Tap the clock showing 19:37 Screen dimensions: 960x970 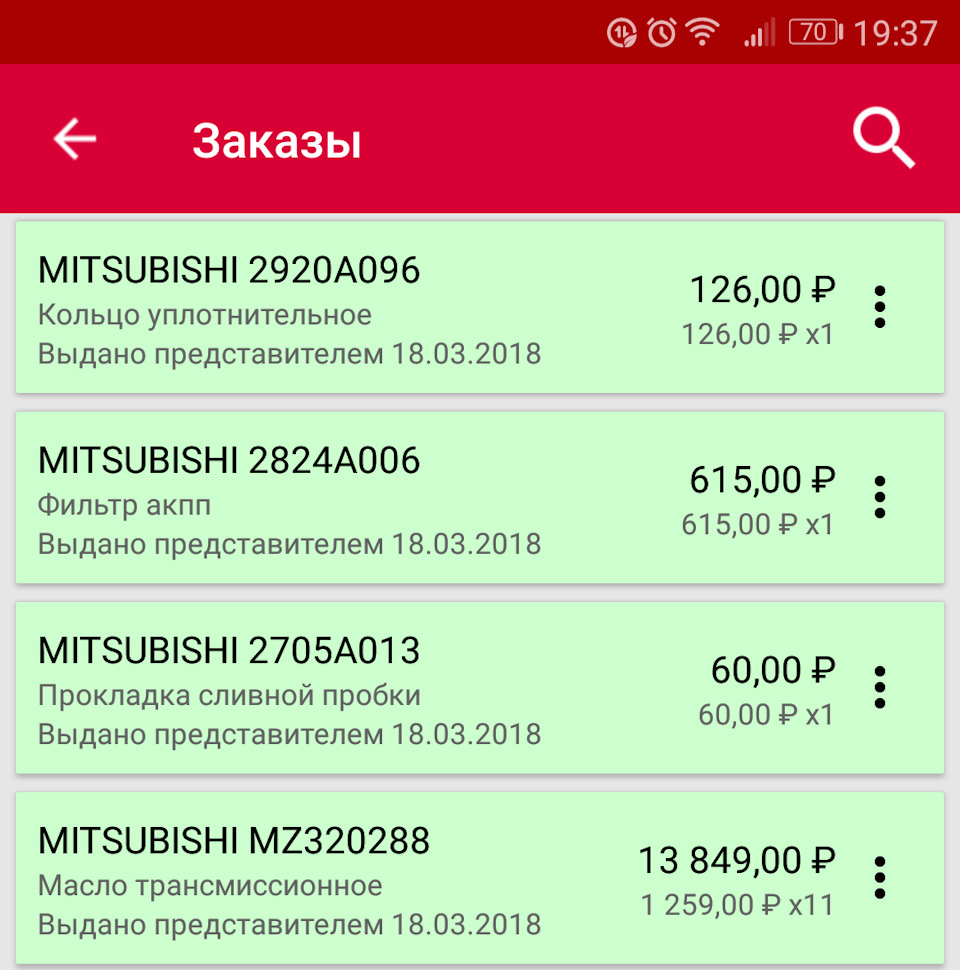[x=896, y=31]
